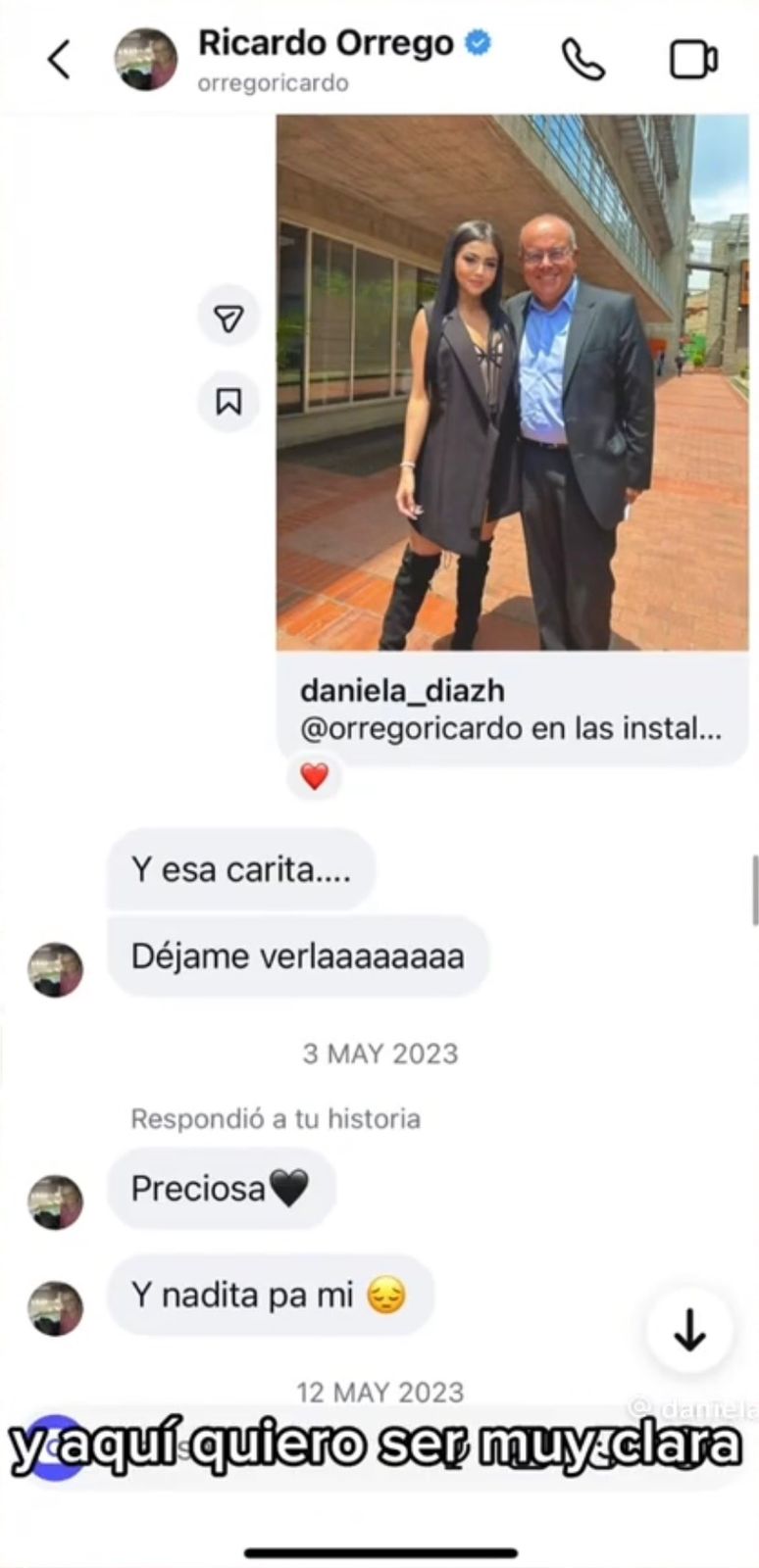Screen dimensions: 759x1568
Task: Save the shared post with the bookmark icon
Action: point(228,402)
